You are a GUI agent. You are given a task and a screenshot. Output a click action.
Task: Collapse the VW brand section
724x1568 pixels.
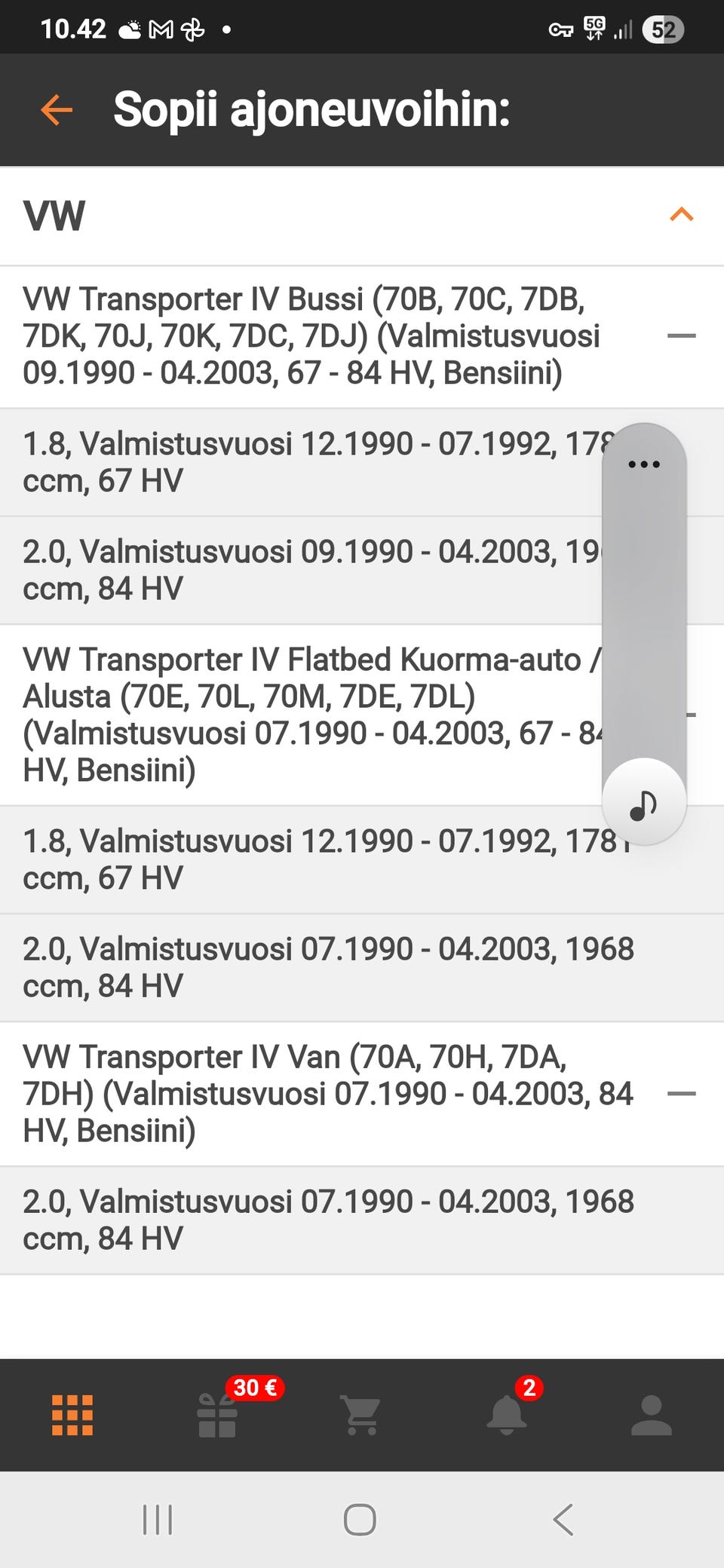(x=681, y=215)
